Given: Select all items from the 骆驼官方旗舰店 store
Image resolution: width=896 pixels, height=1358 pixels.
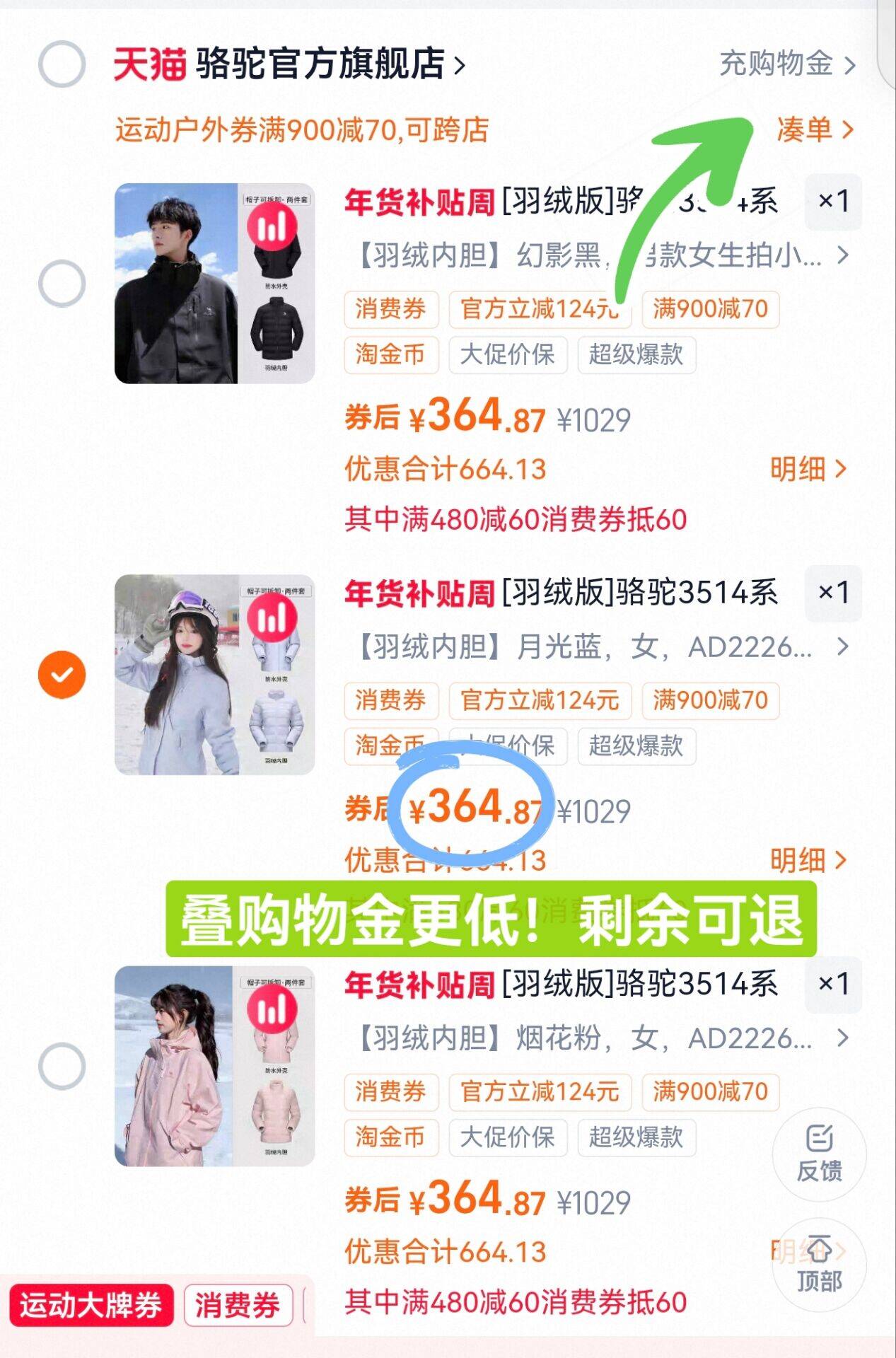Looking at the screenshot, I should point(62,64).
